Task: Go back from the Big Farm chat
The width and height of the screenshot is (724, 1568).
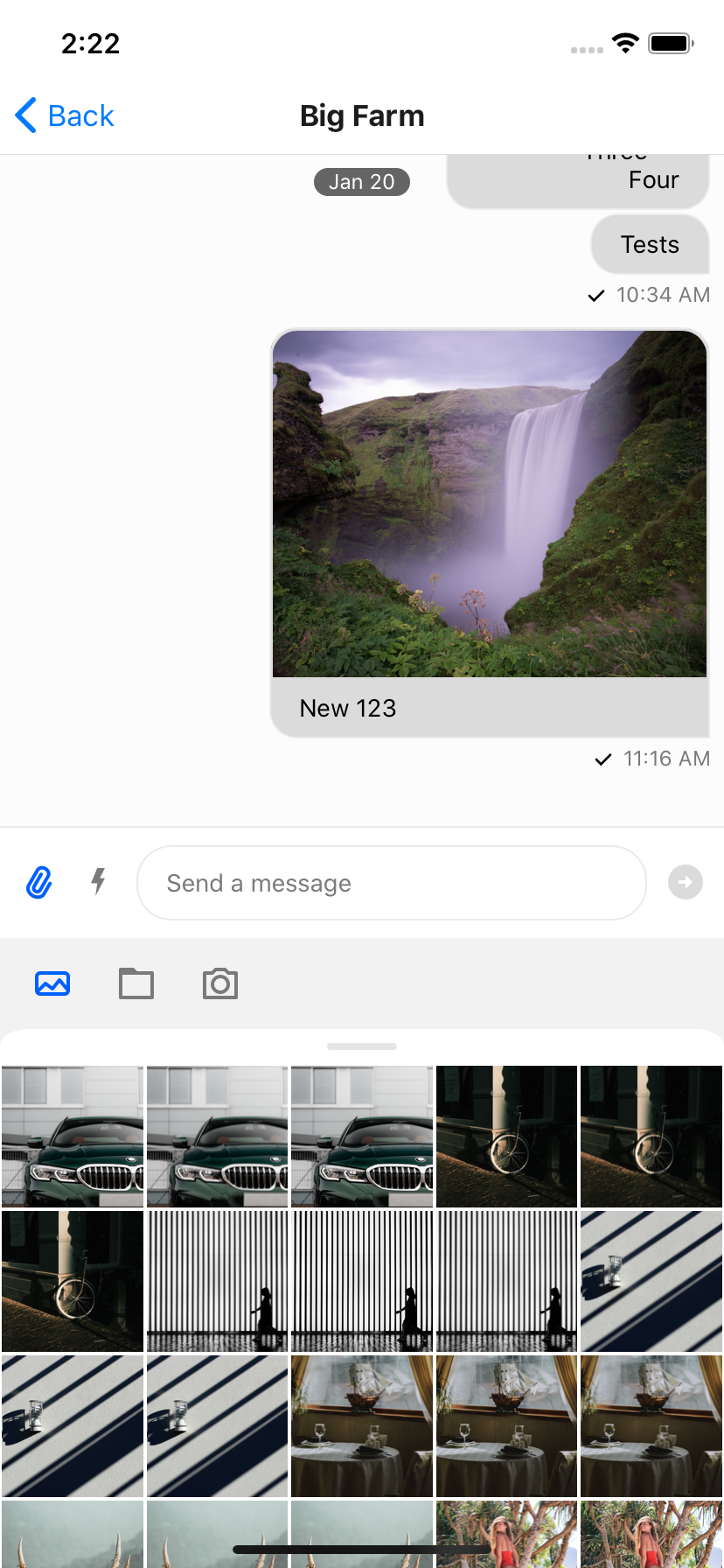Action: pyautogui.click(x=65, y=115)
